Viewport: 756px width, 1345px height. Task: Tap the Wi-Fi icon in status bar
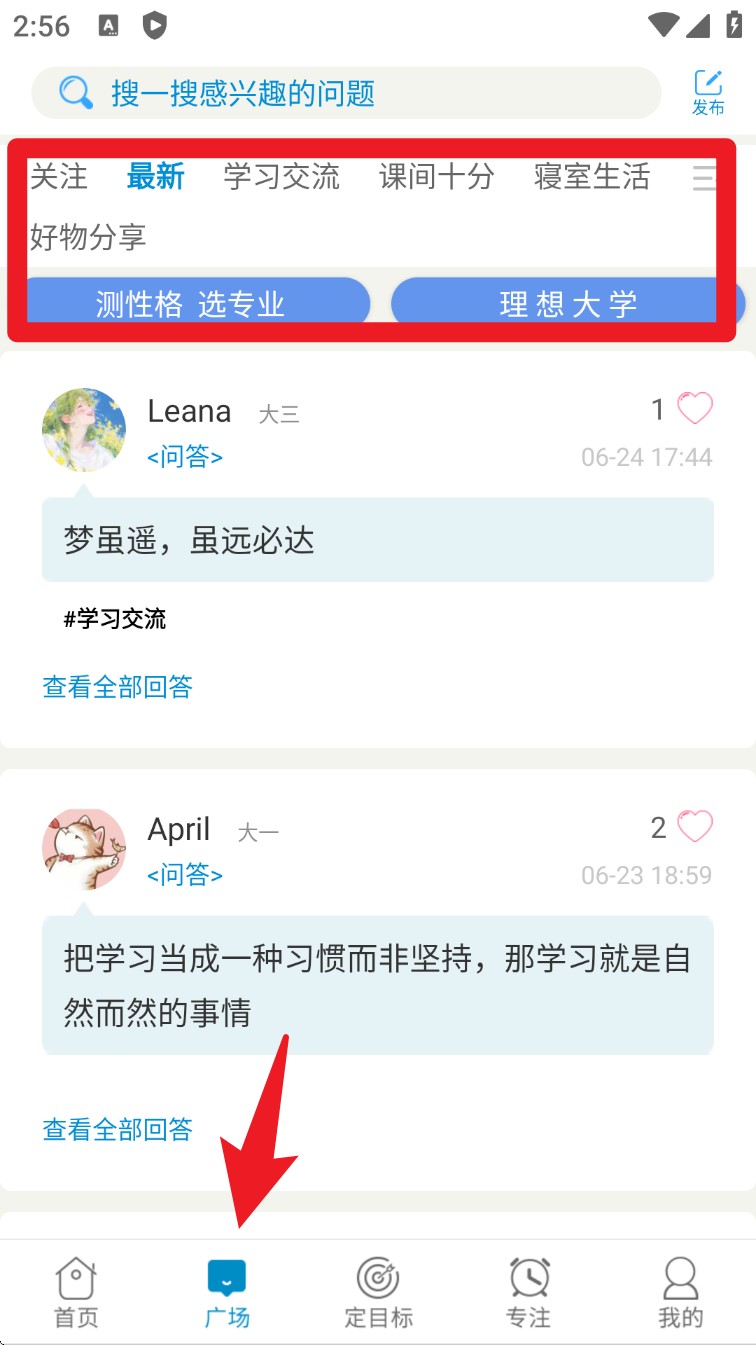662,25
